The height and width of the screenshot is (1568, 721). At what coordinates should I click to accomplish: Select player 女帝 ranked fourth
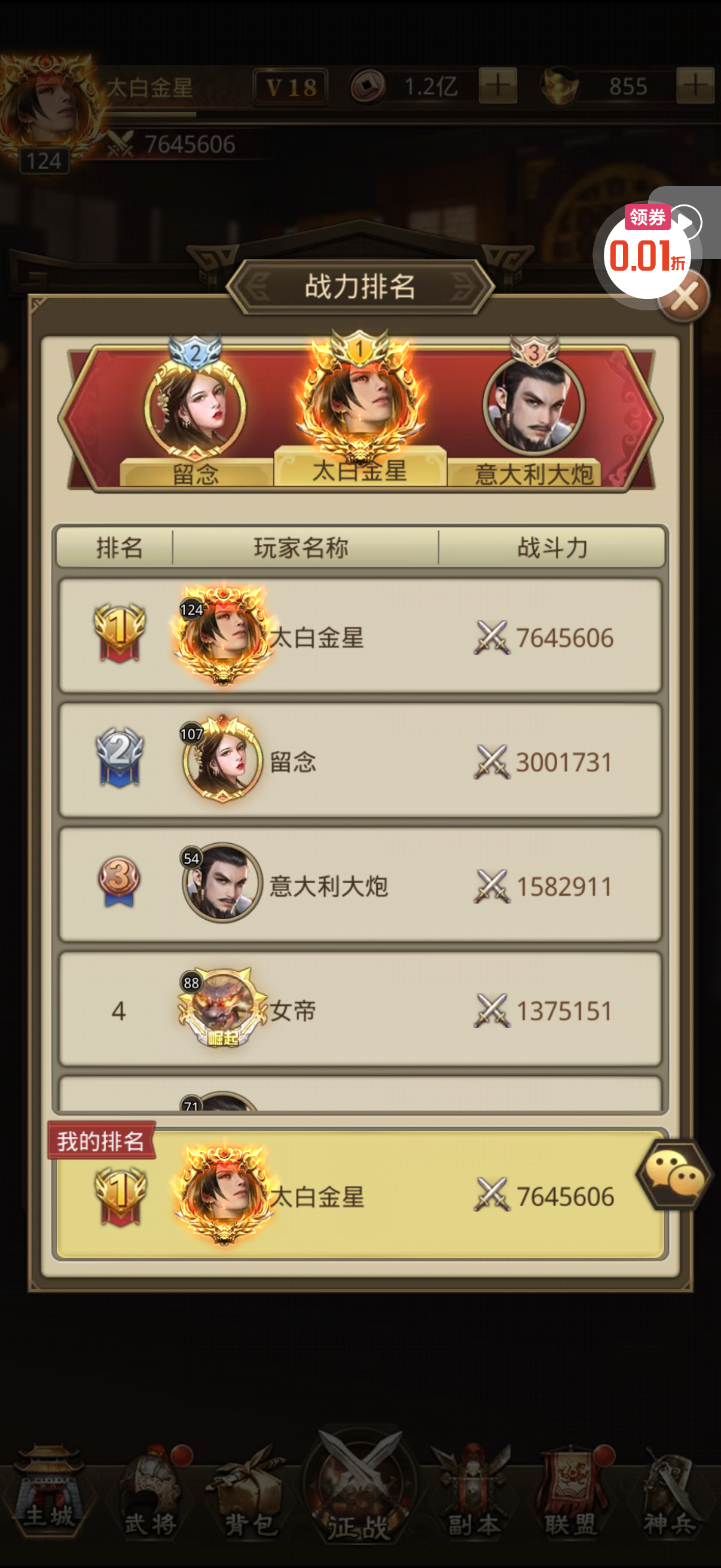point(359,1009)
